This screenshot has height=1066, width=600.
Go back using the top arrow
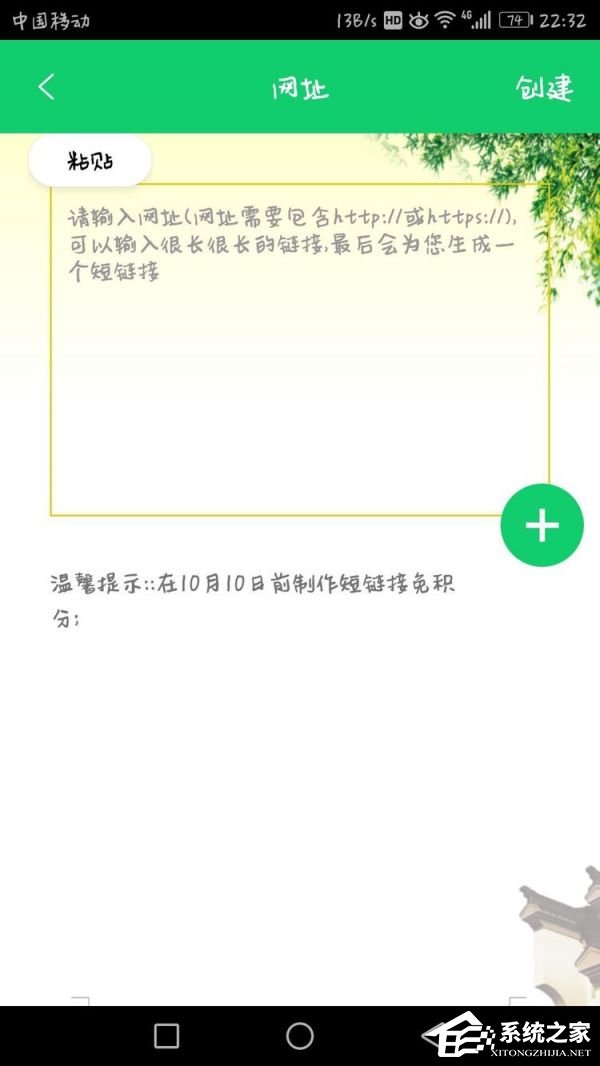46,87
